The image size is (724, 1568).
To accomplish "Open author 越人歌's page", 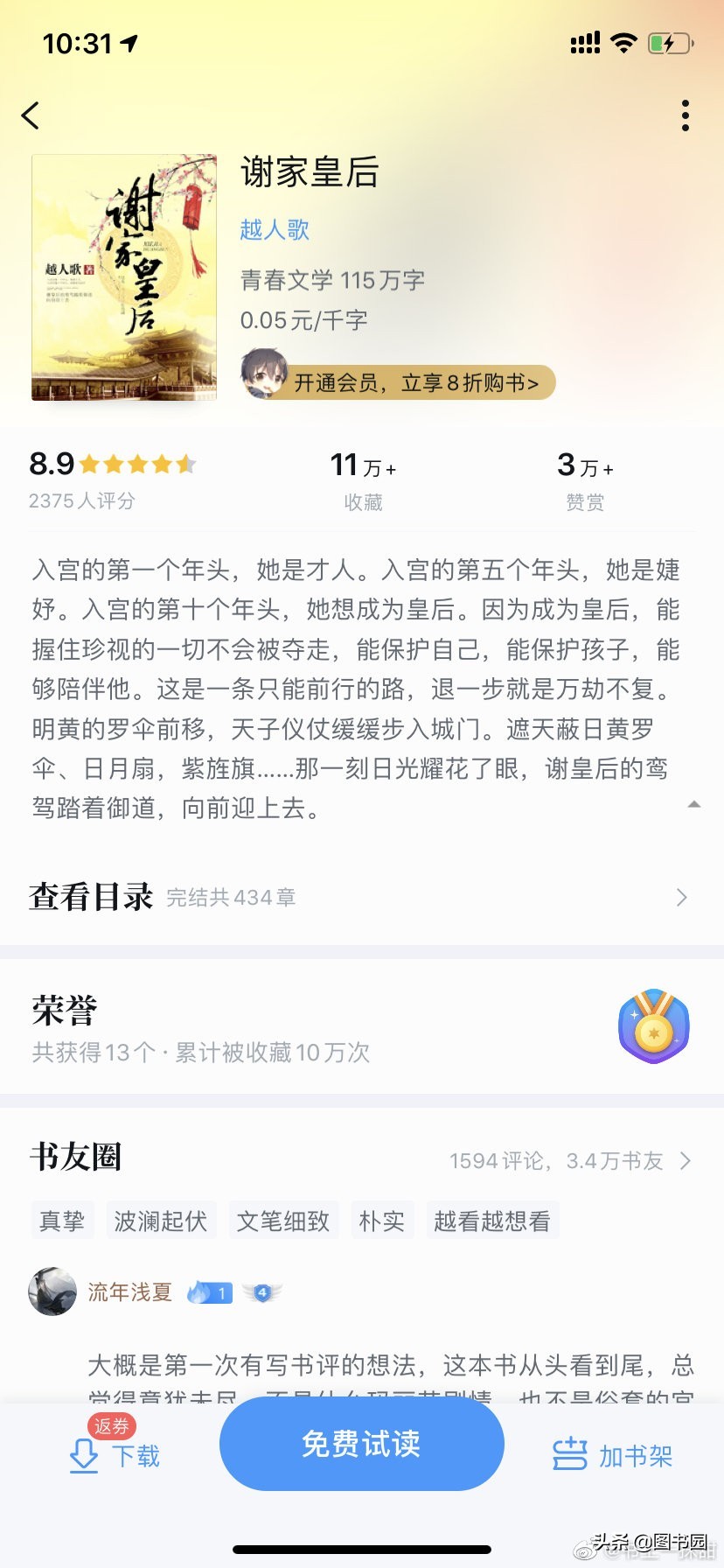I will click(275, 229).
